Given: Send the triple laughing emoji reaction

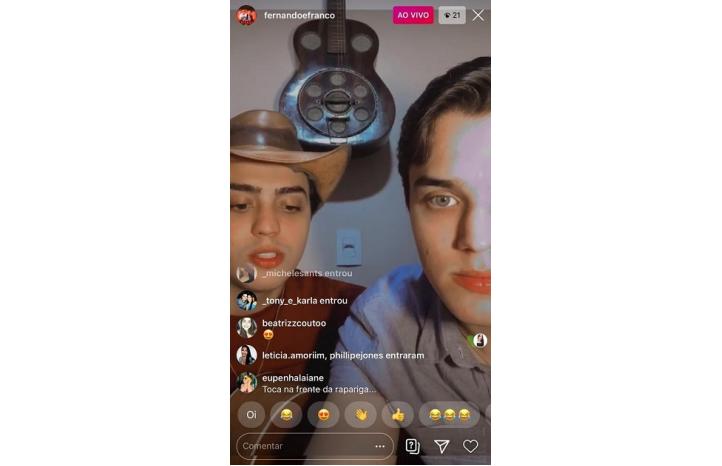Looking at the screenshot, I should click(448, 414).
